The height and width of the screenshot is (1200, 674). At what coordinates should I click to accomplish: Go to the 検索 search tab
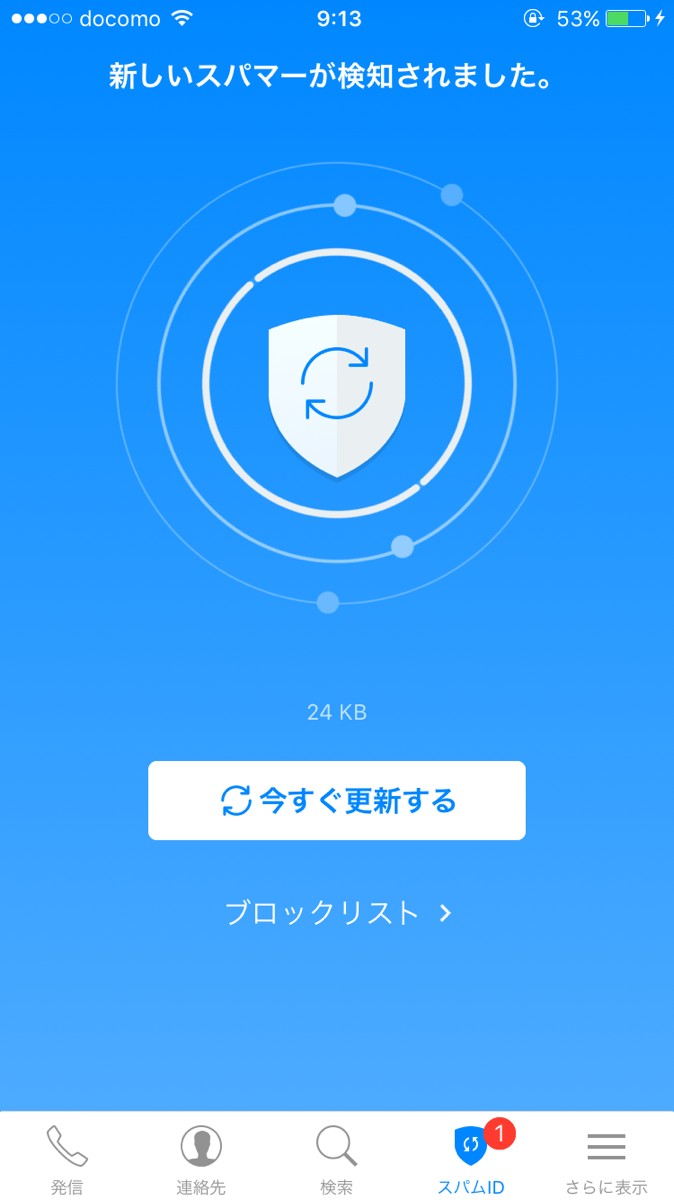(x=336, y=1158)
